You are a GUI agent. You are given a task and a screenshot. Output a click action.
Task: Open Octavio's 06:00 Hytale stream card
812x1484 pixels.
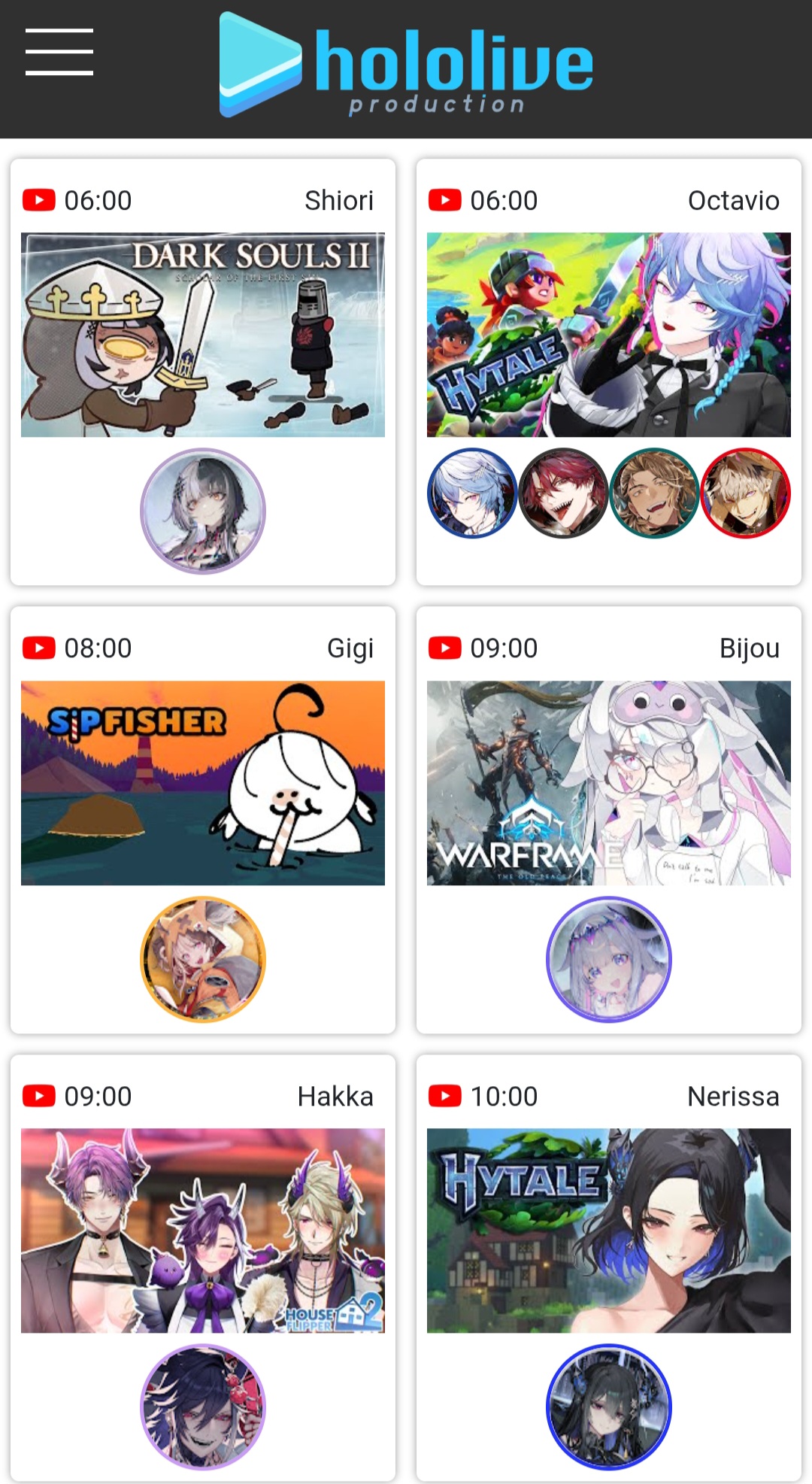point(609,372)
